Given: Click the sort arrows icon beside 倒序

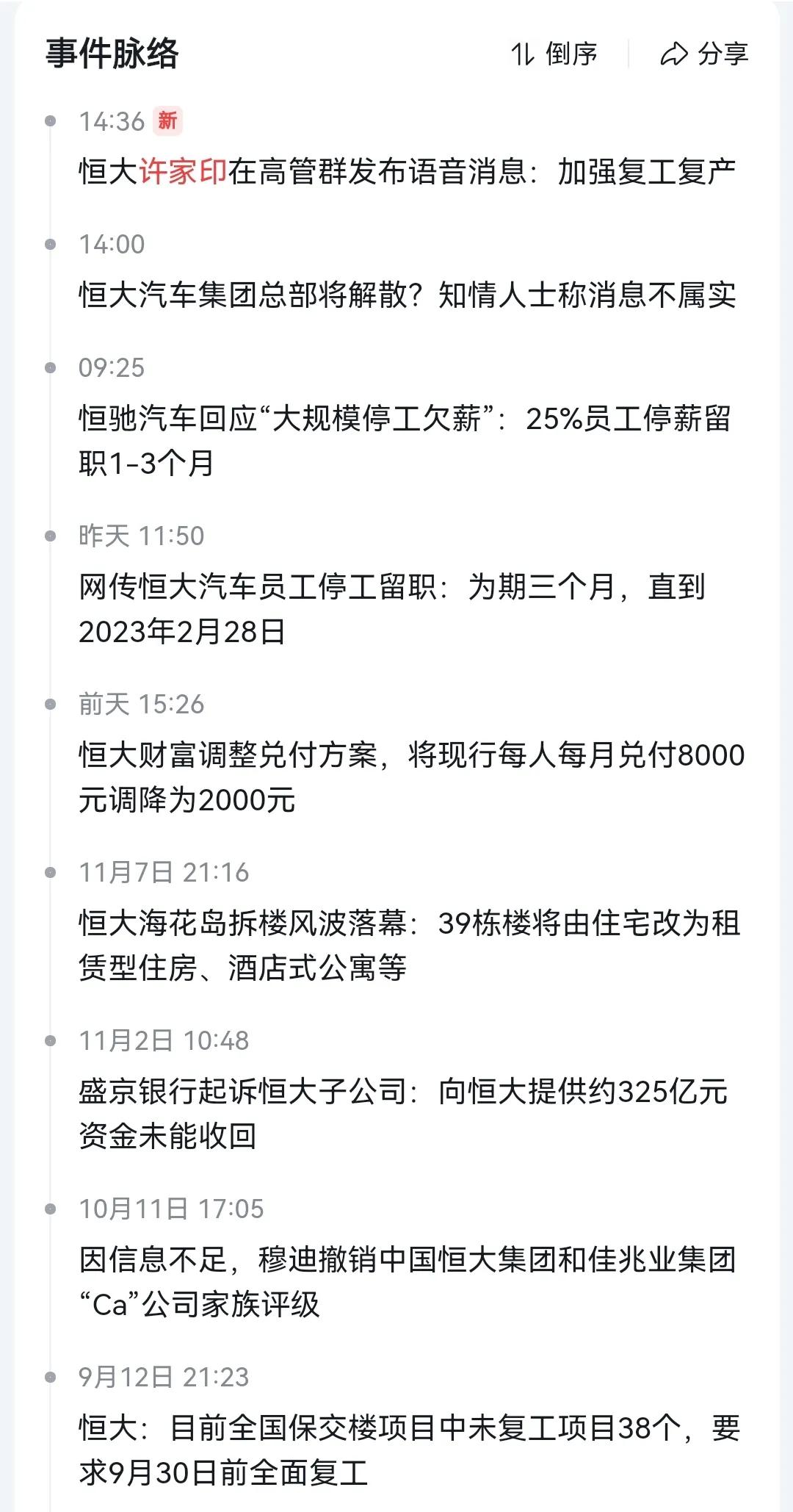Looking at the screenshot, I should point(524,52).
